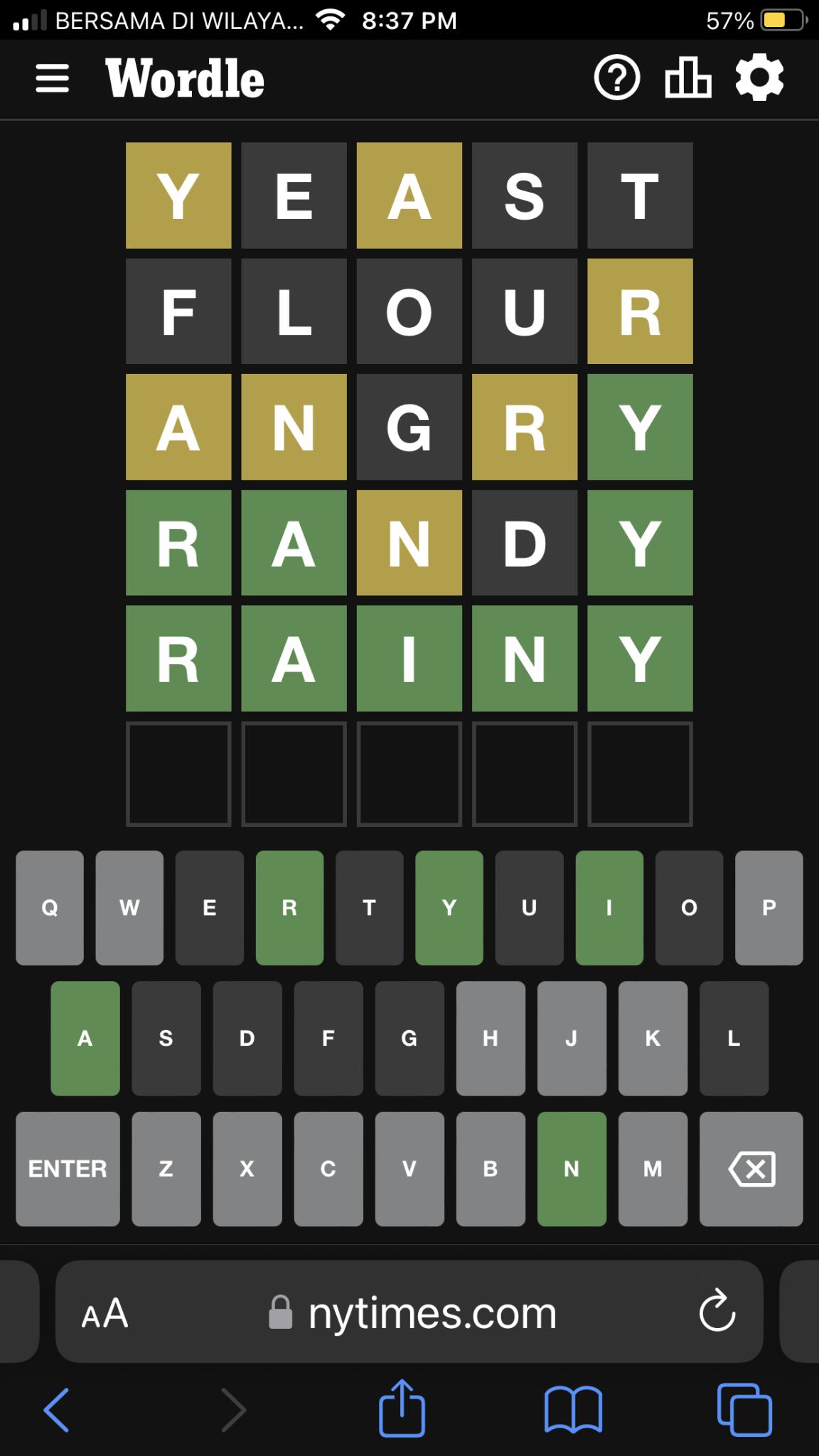Tap the Wordle backspace key
819x1456 pixels.
pos(751,1169)
